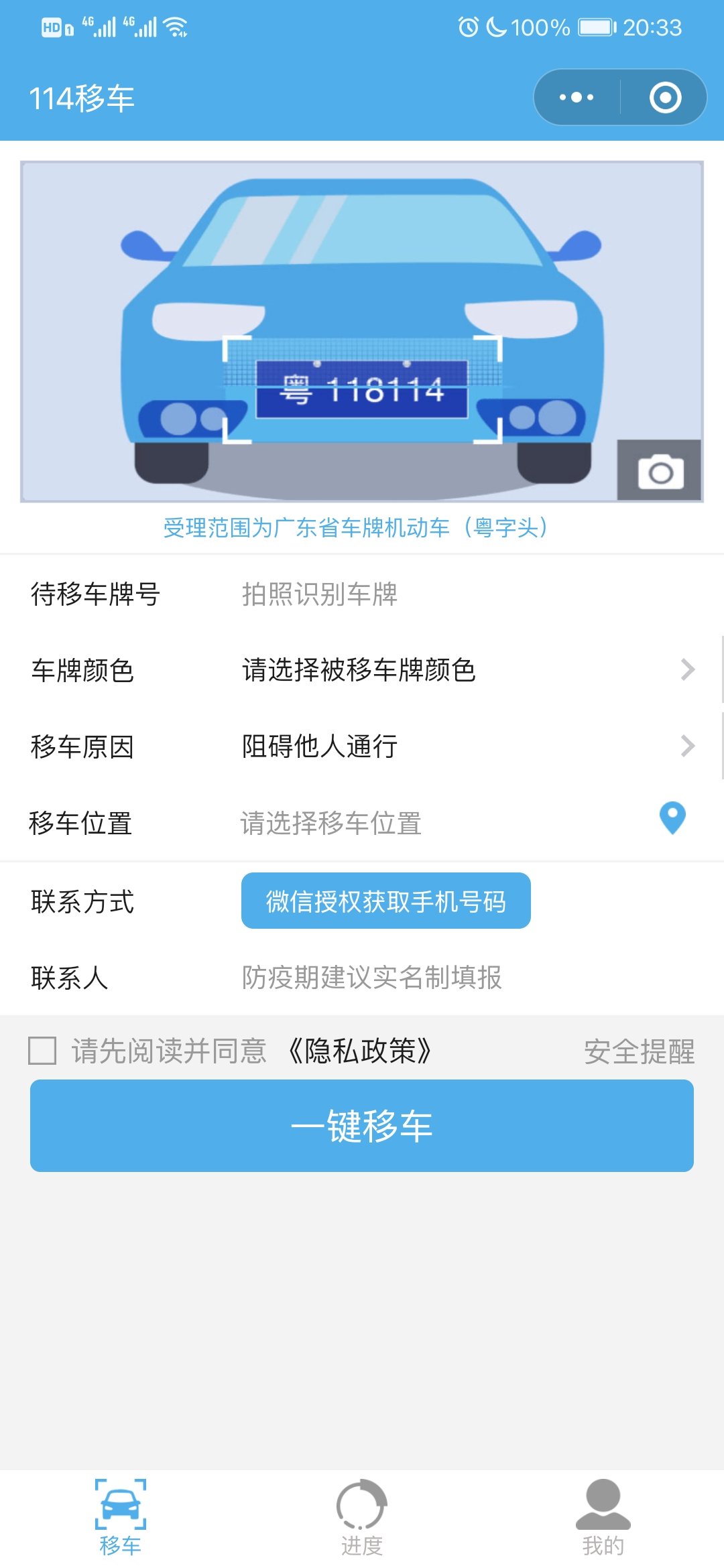Tap 微信授权获取手机号码 button

385,901
